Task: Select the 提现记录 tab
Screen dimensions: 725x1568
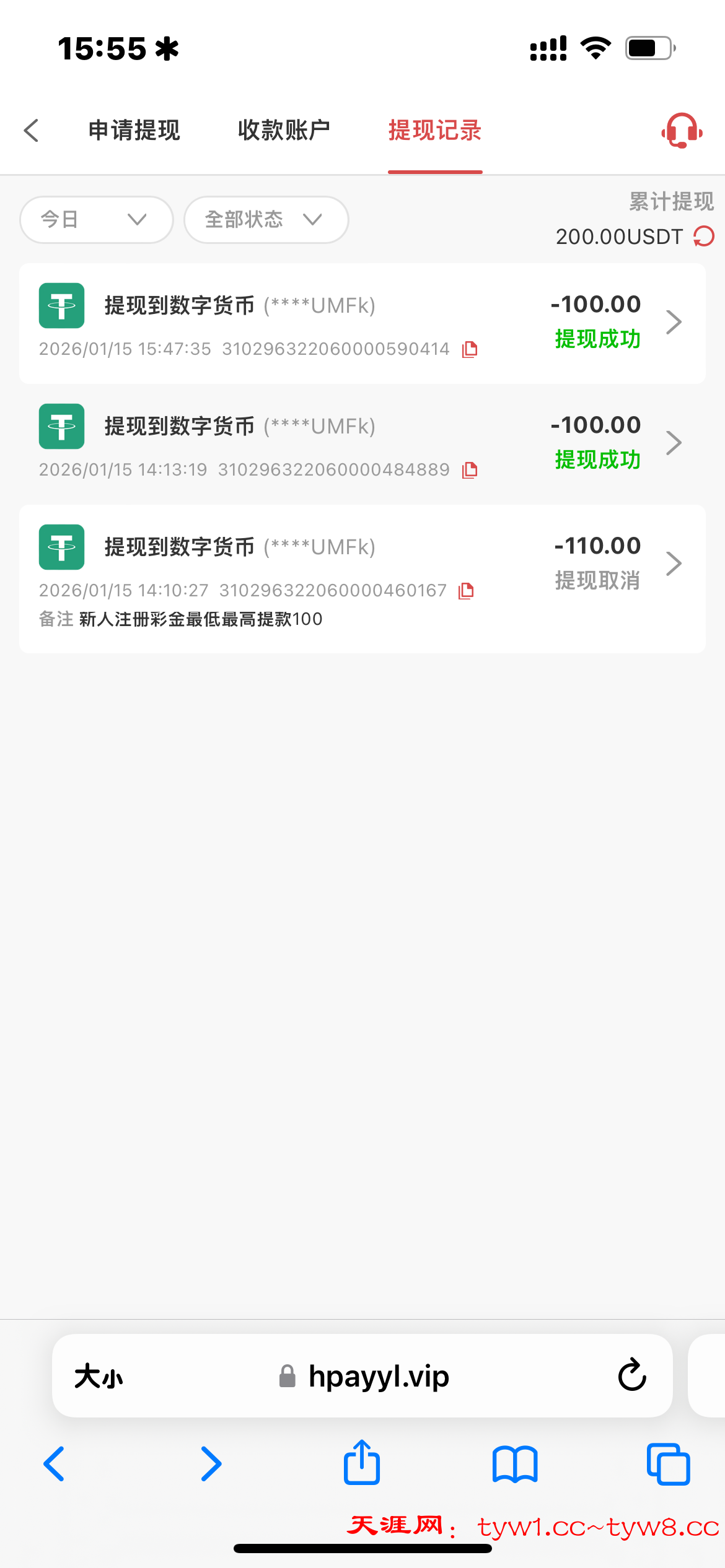Action: [435, 131]
